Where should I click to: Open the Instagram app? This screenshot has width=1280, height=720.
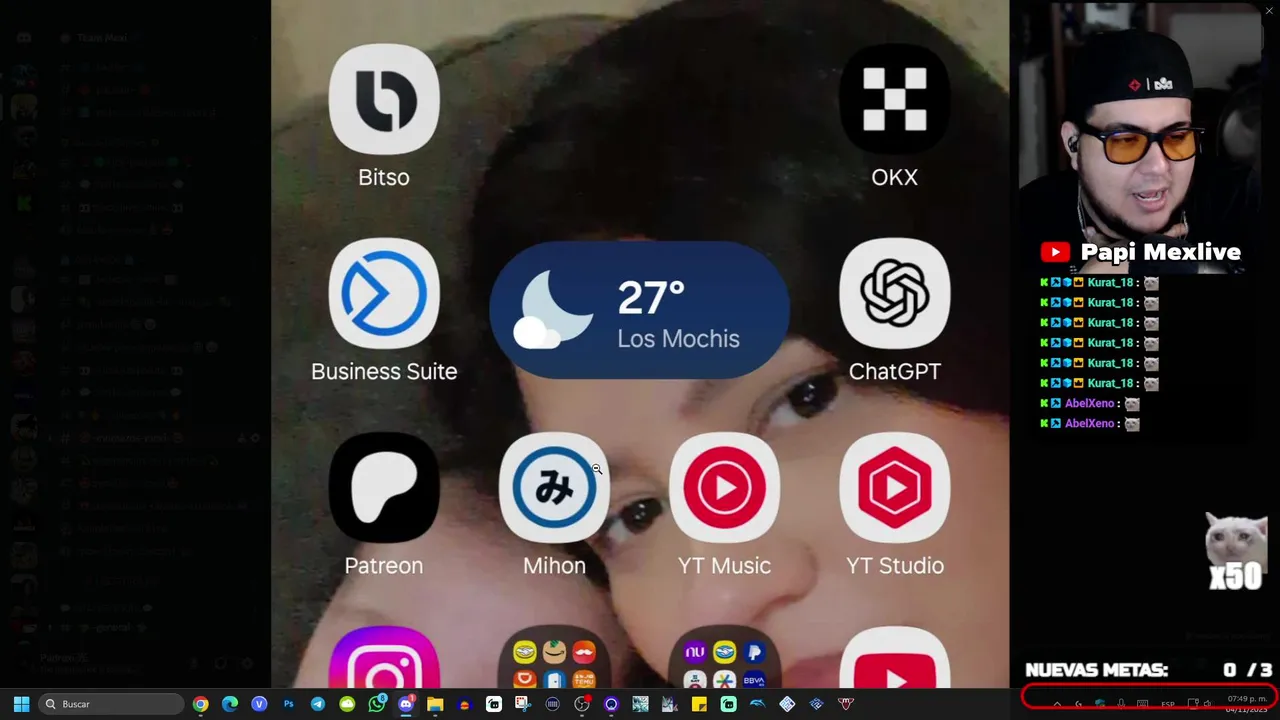coord(384,660)
